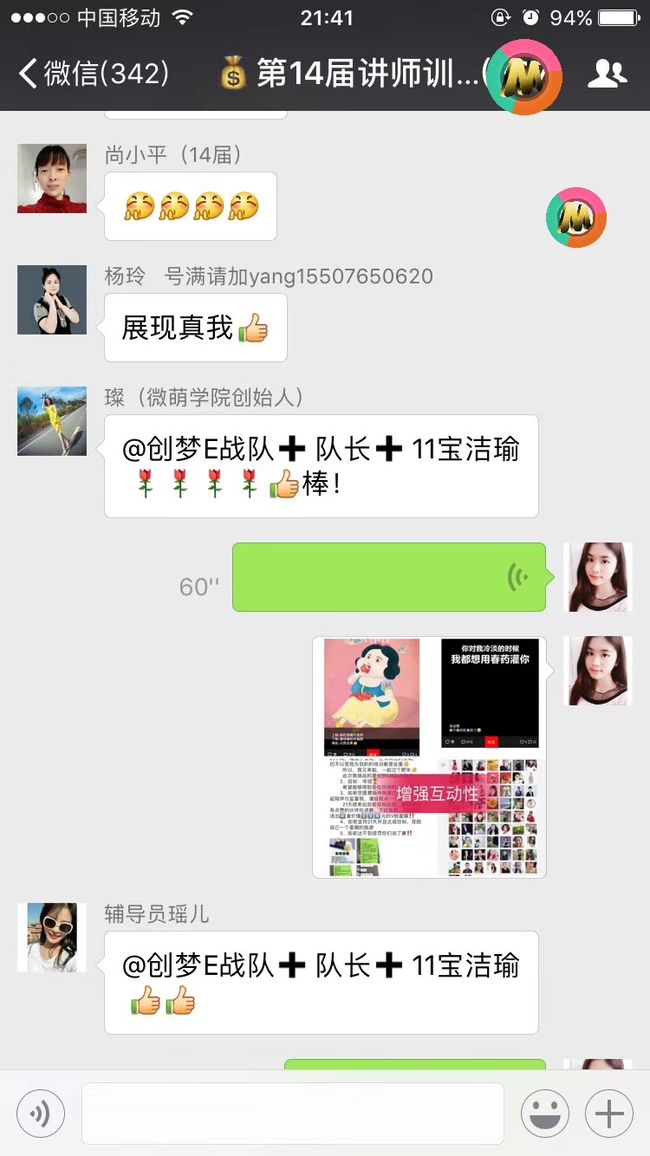Switch to voice input mode
The height and width of the screenshot is (1156, 650).
pos(41,1113)
